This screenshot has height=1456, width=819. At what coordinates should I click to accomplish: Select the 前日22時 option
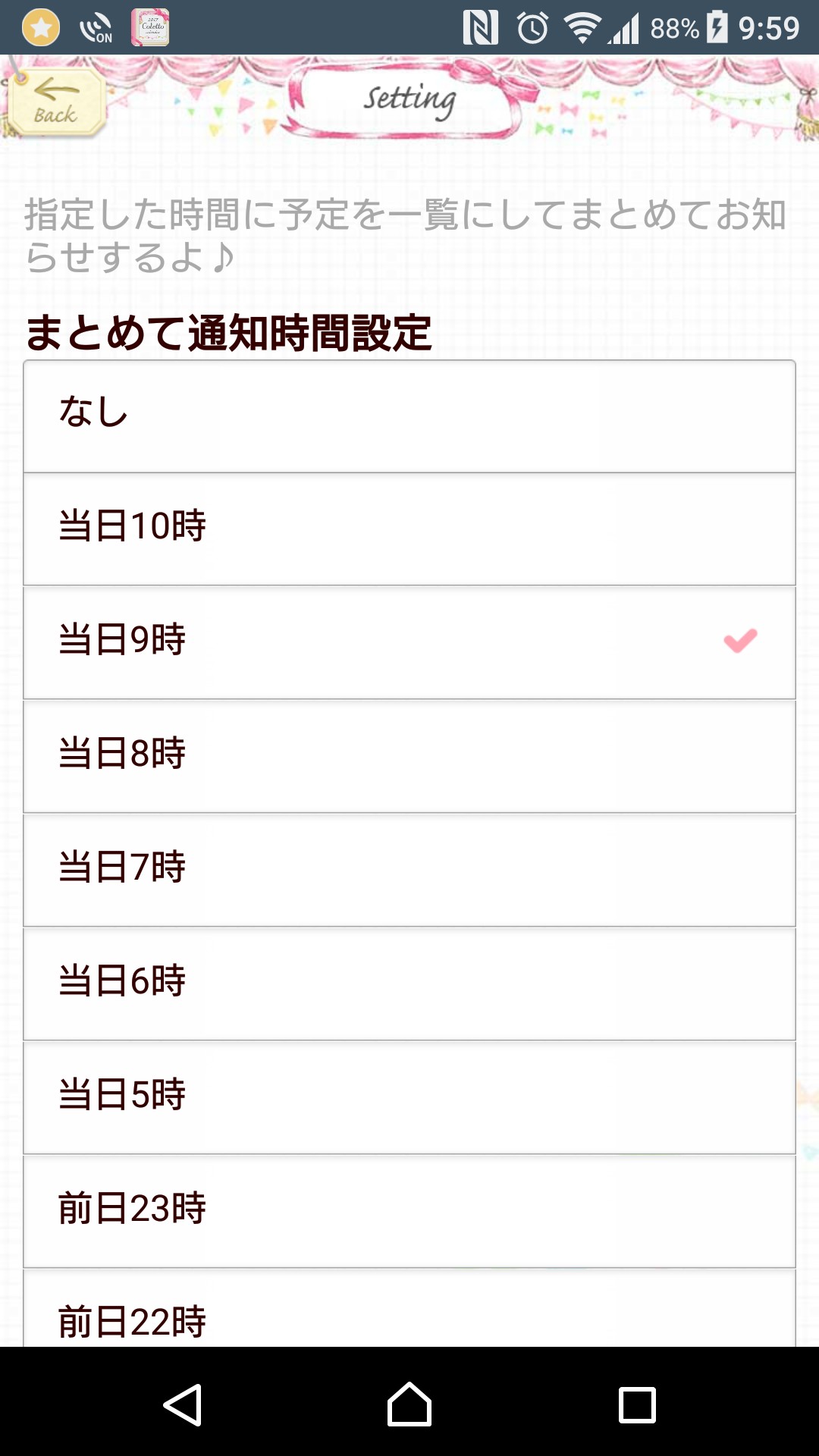[409, 1316]
